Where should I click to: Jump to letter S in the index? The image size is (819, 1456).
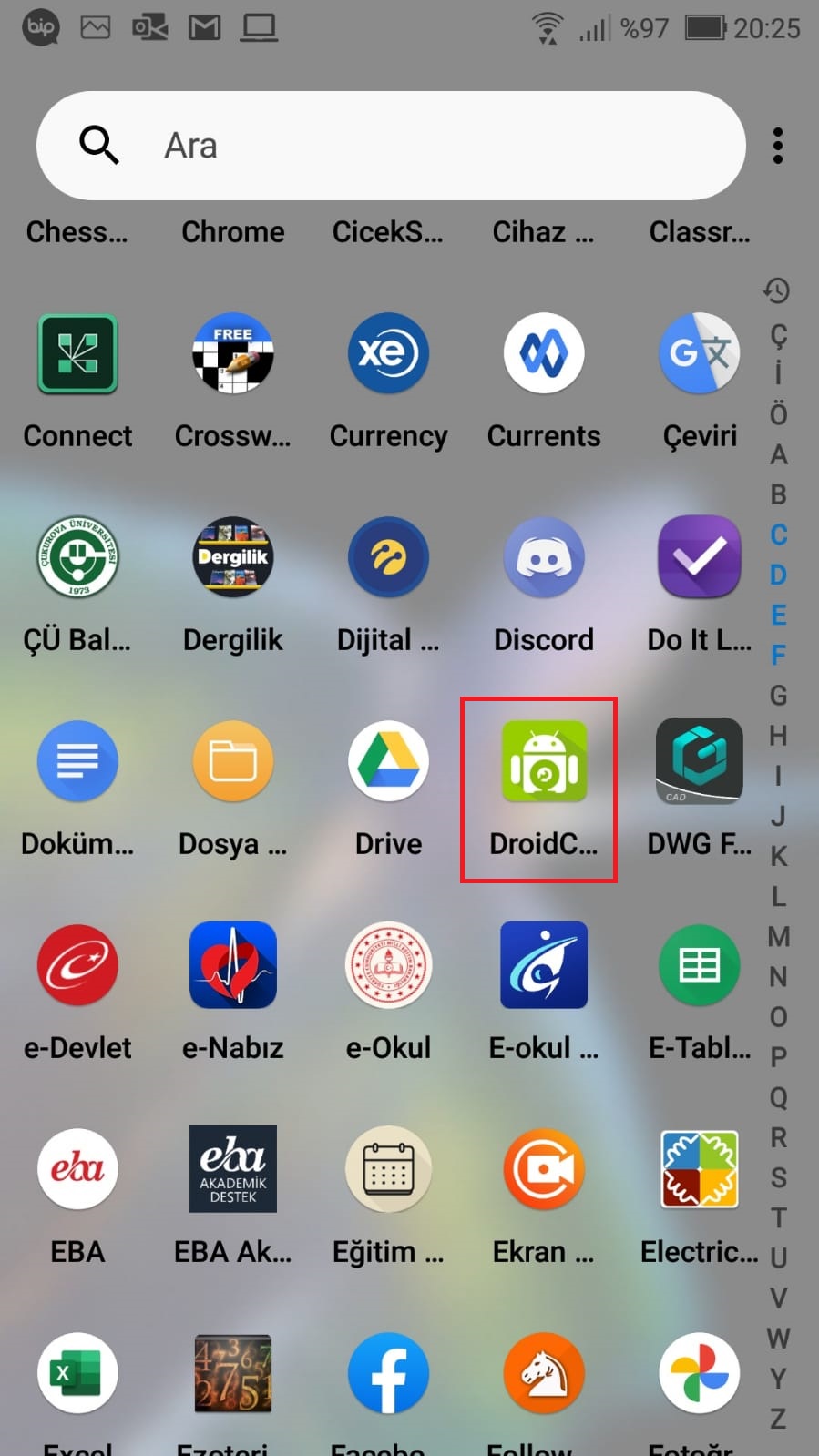[778, 1177]
